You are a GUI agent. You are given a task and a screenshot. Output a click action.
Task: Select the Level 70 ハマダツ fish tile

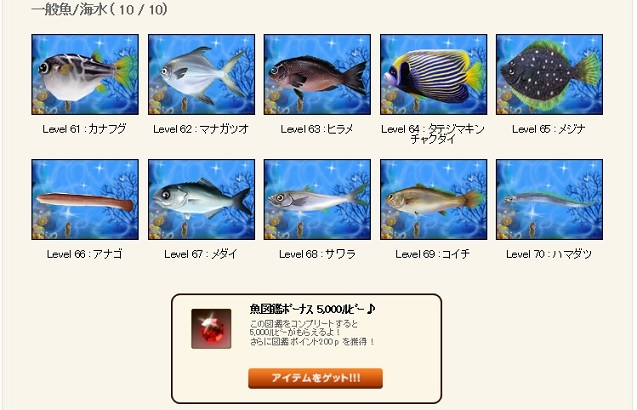(x=549, y=199)
